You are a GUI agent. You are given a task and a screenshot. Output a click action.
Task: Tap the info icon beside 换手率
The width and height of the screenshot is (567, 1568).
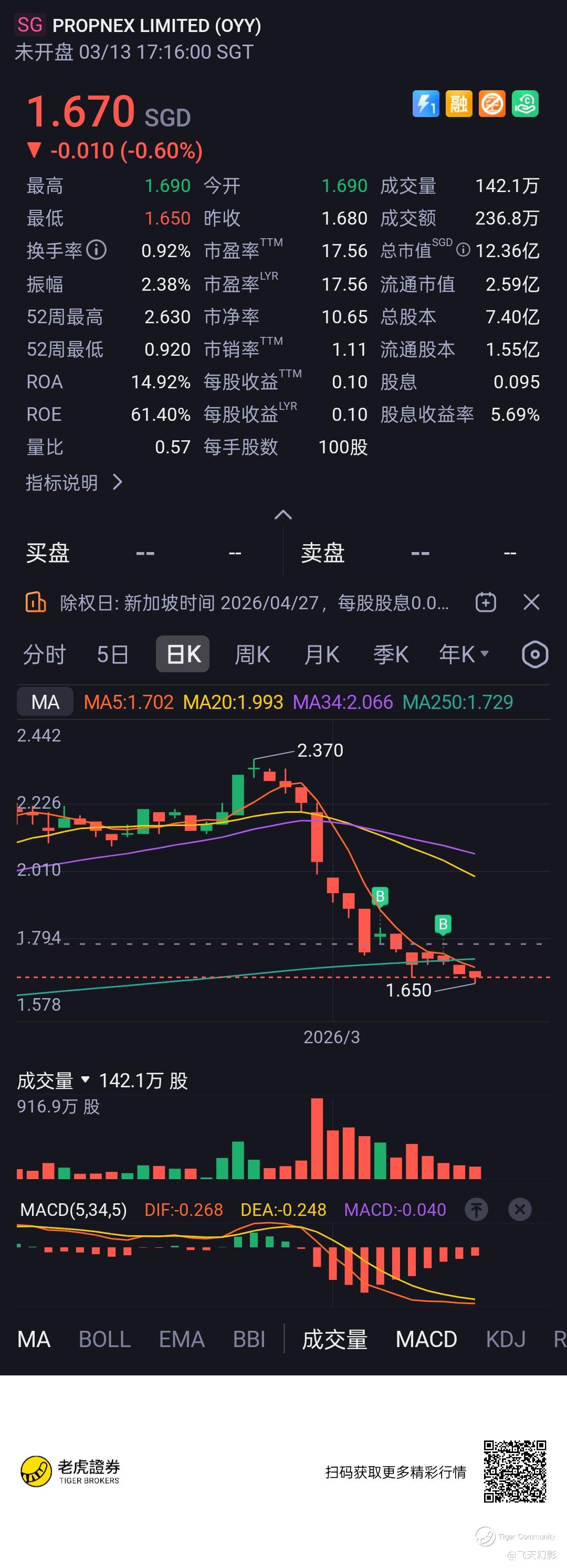[x=96, y=250]
